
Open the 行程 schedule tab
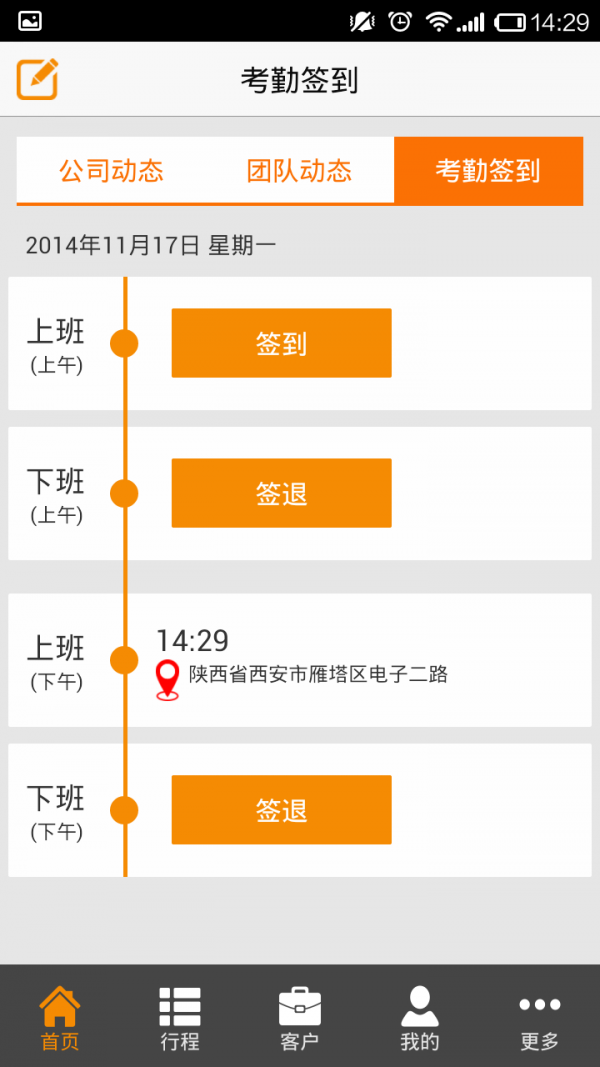pyautogui.click(x=180, y=1017)
